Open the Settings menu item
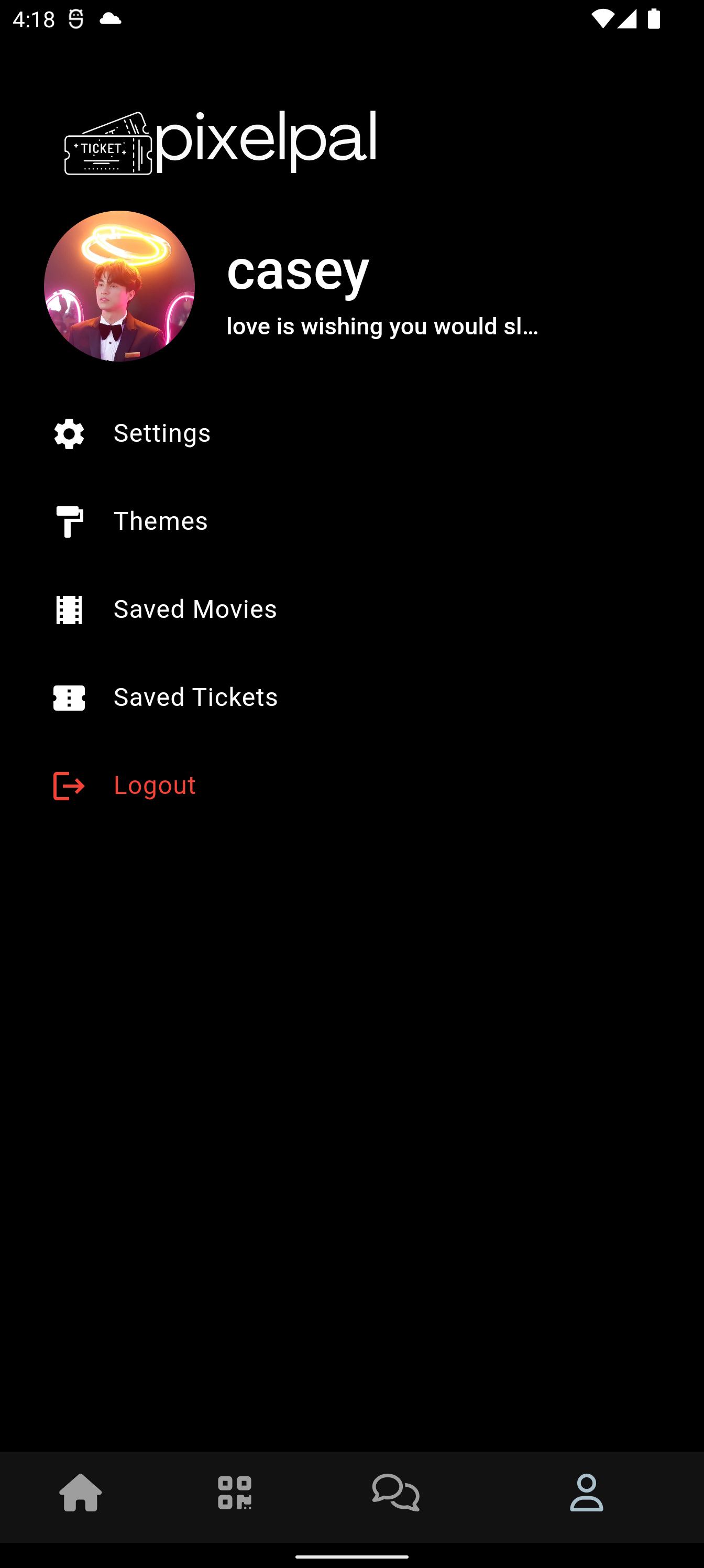 [161, 434]
